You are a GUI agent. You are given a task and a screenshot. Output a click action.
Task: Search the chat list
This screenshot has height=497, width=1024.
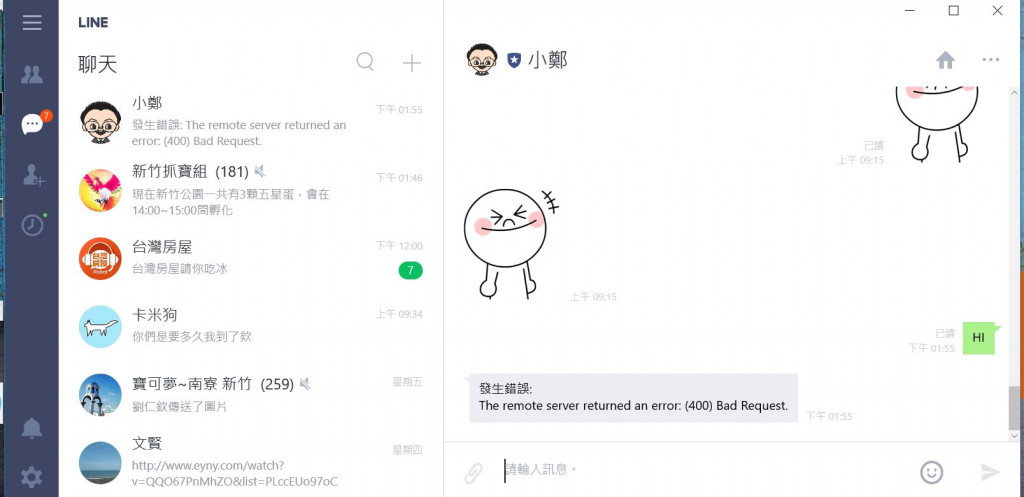tap(366, 62)
